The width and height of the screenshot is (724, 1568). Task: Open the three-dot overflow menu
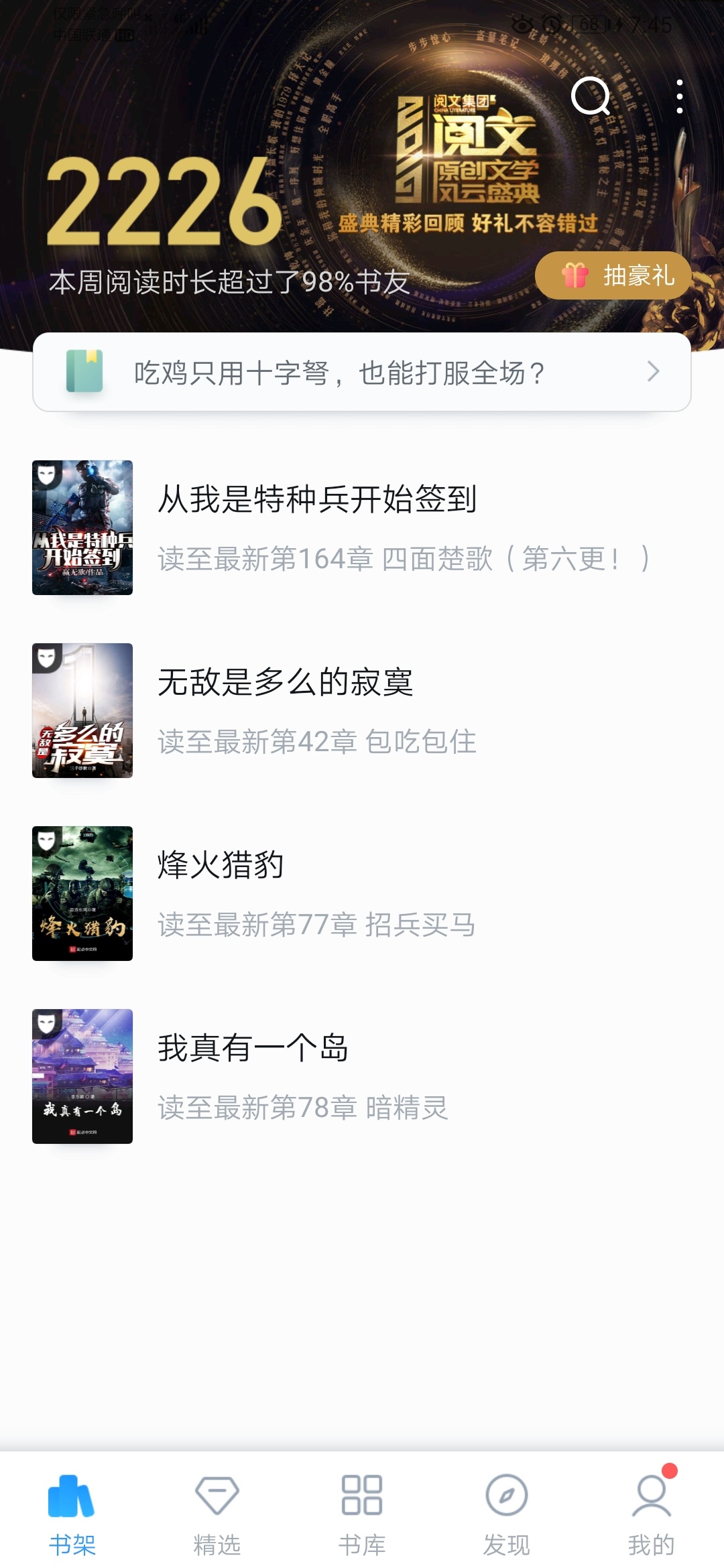(x=680, y=96)
